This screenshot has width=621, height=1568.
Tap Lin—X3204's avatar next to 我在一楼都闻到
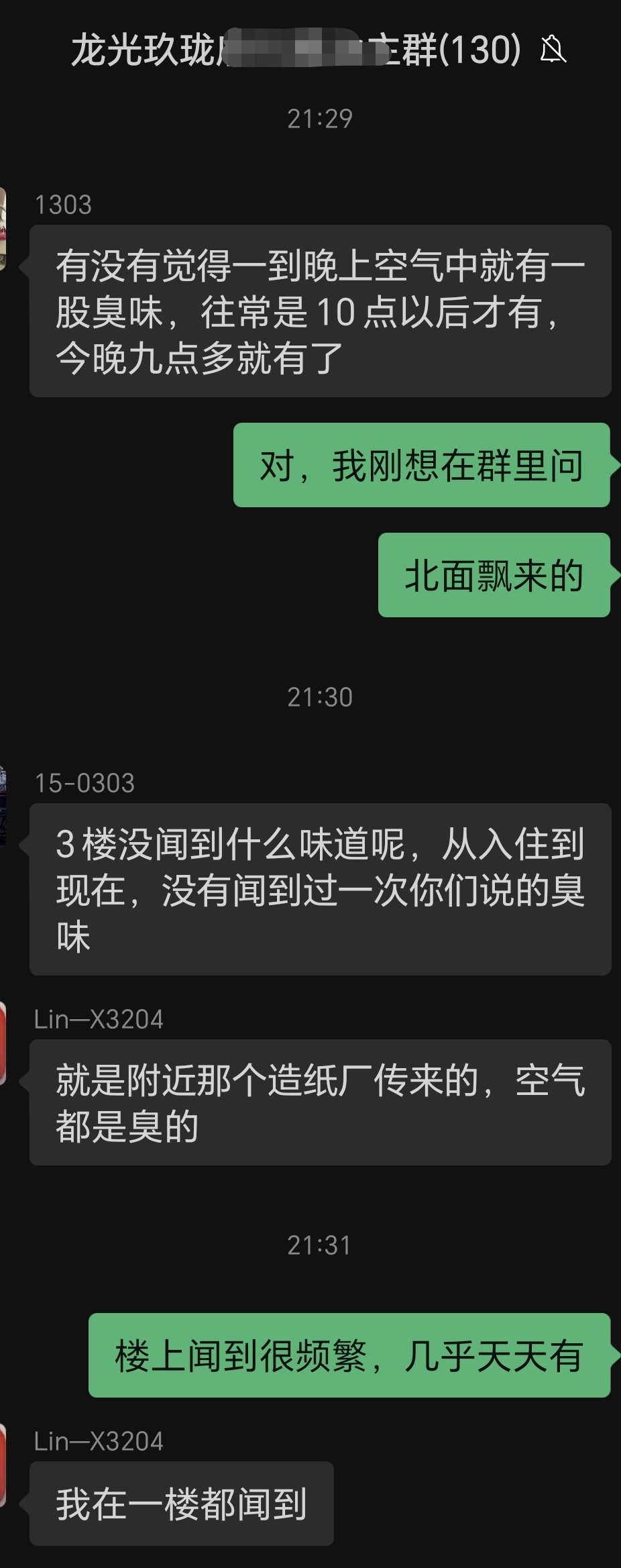pos(3,1465)
